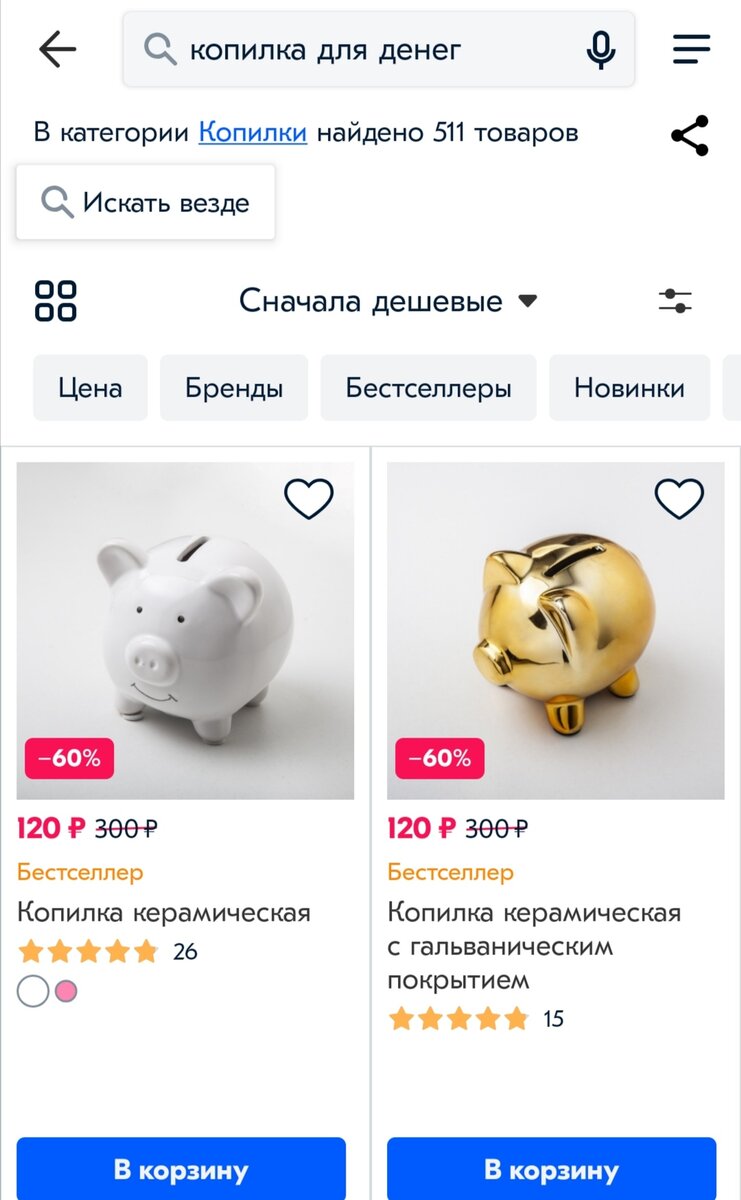Open the hamburger menu

pos(691,49)
